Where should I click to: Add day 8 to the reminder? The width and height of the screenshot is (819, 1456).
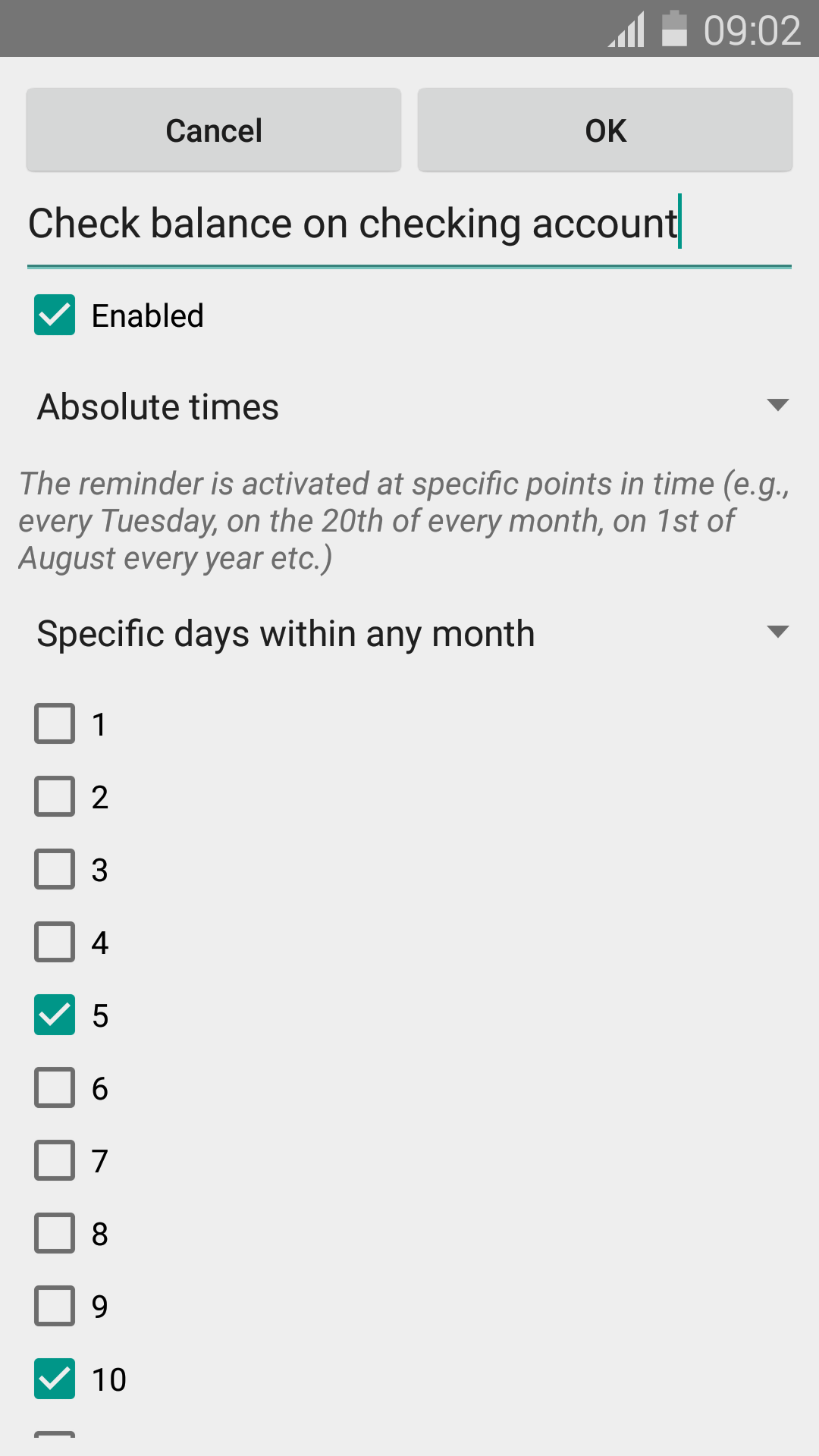coord(55,1233)
